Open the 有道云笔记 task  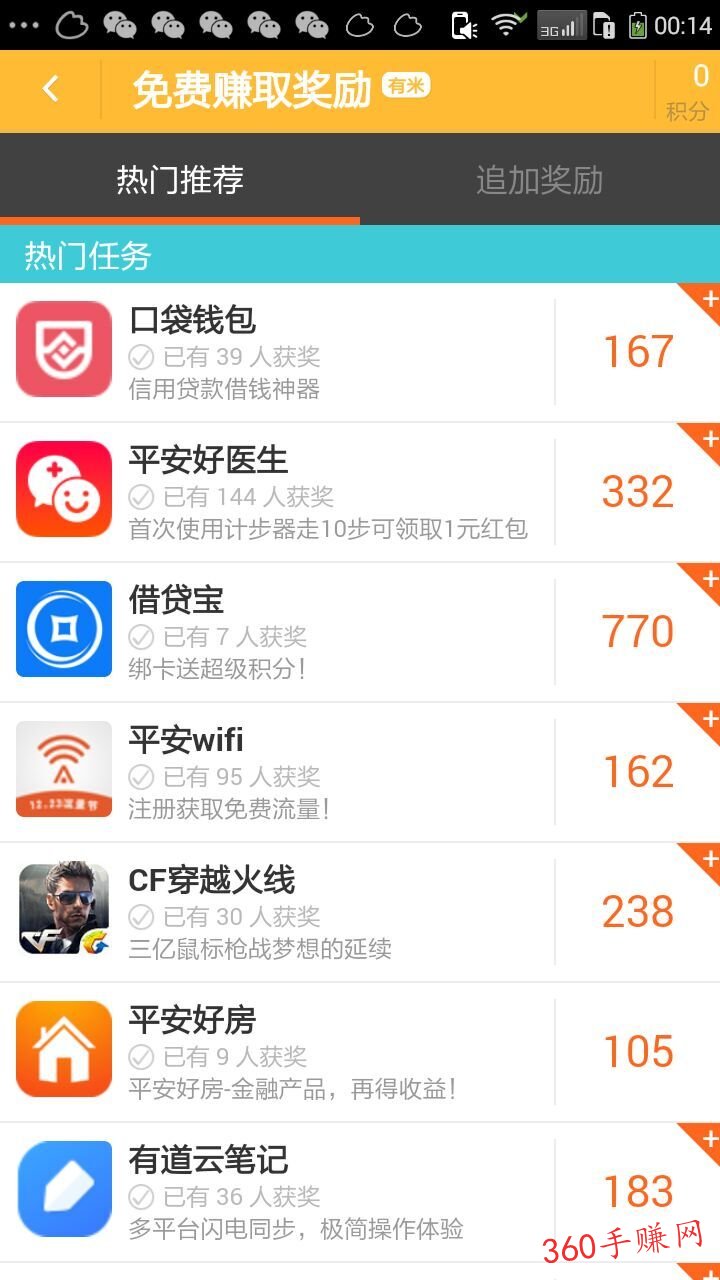pos(360,1192)
